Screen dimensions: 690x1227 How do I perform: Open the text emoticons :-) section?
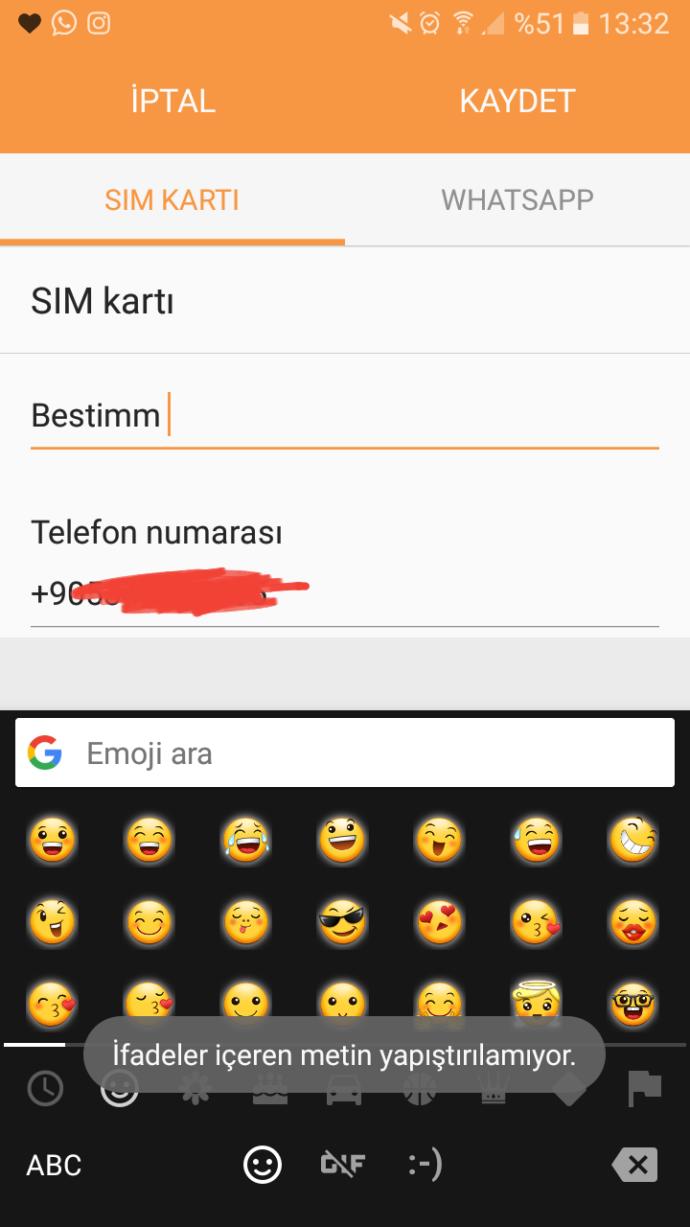pos(425,1164)
